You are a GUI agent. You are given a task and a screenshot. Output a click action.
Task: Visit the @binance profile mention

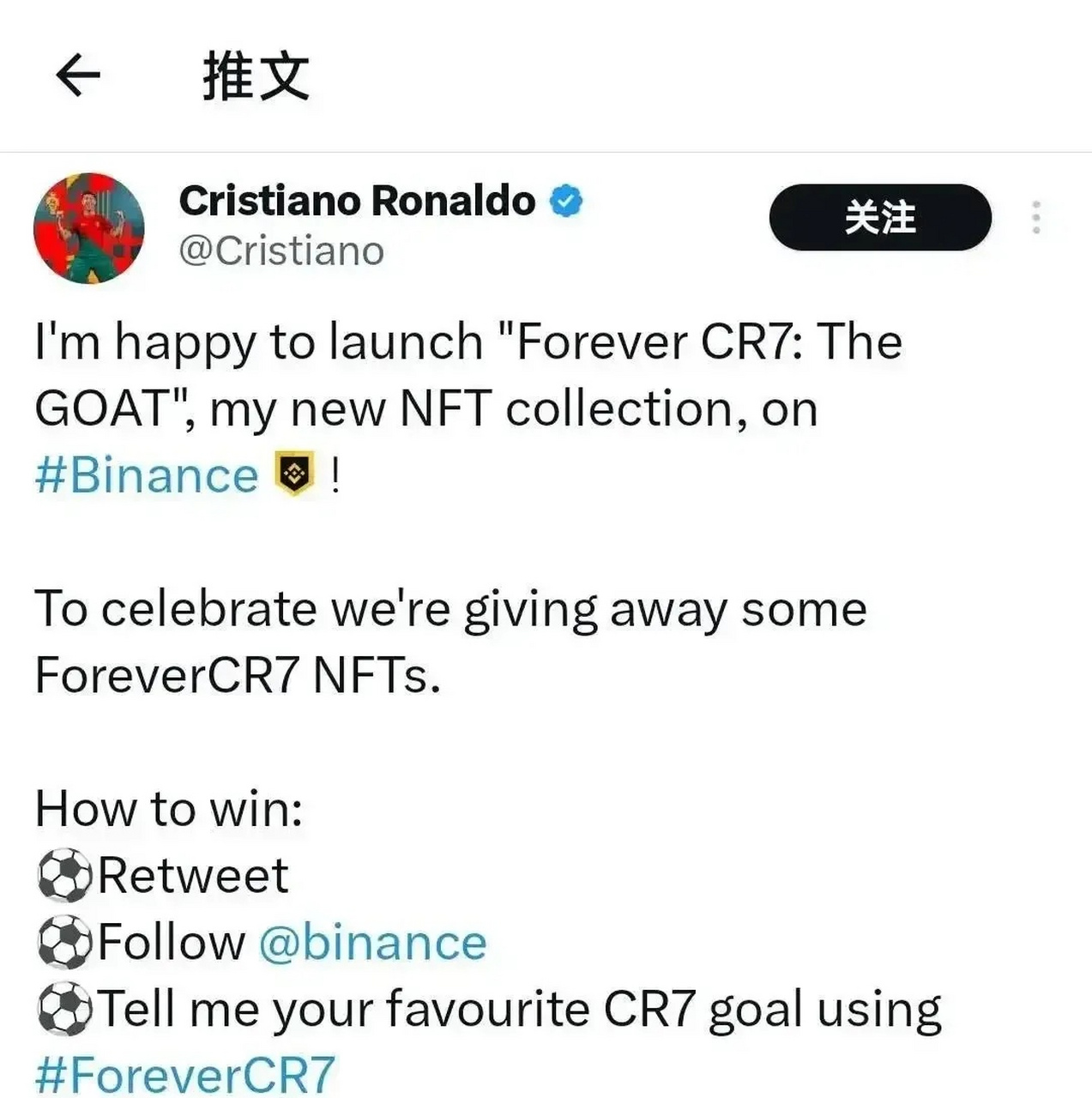coord(372,942)
